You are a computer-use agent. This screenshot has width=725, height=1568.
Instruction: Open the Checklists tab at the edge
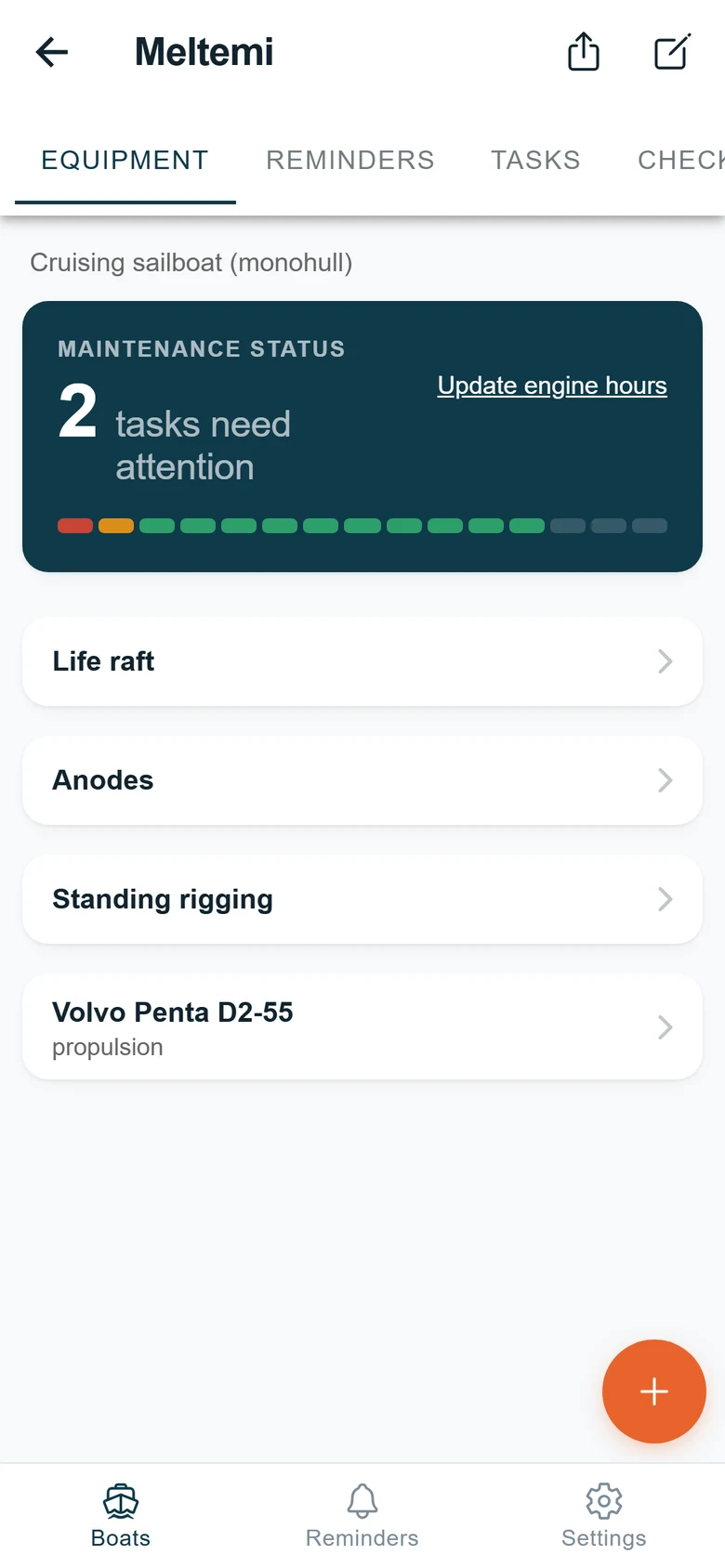click(680, 161)
